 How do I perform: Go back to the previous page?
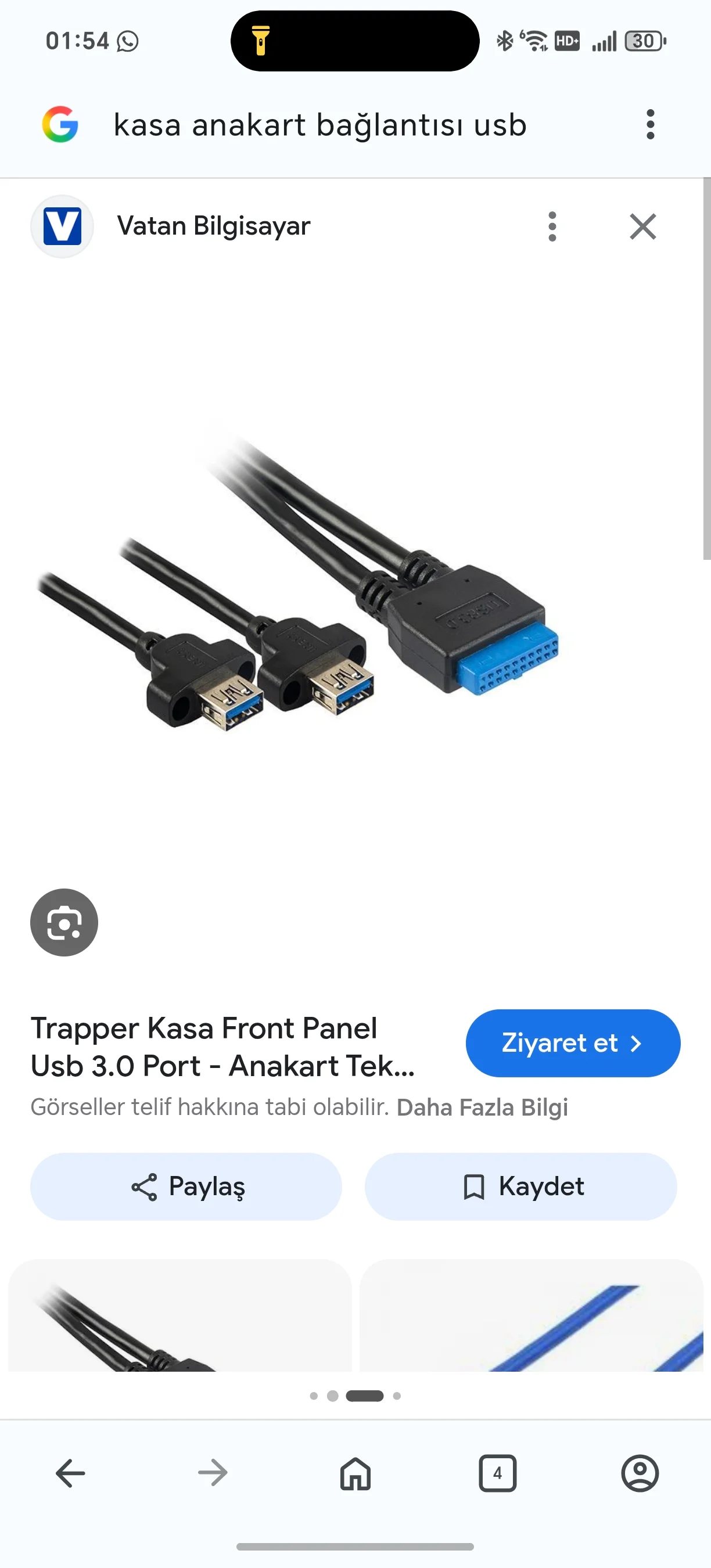[x=71, y=1473]
